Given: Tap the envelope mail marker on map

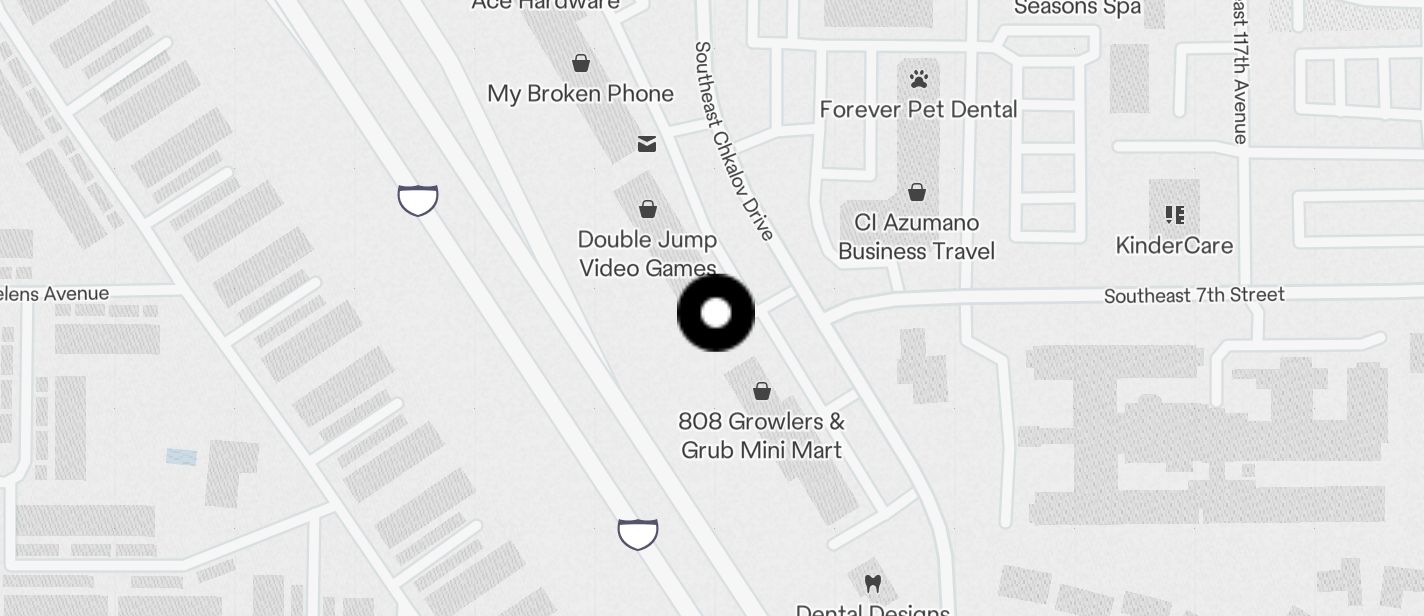Looking at the screenshot, I should (647, 145).
